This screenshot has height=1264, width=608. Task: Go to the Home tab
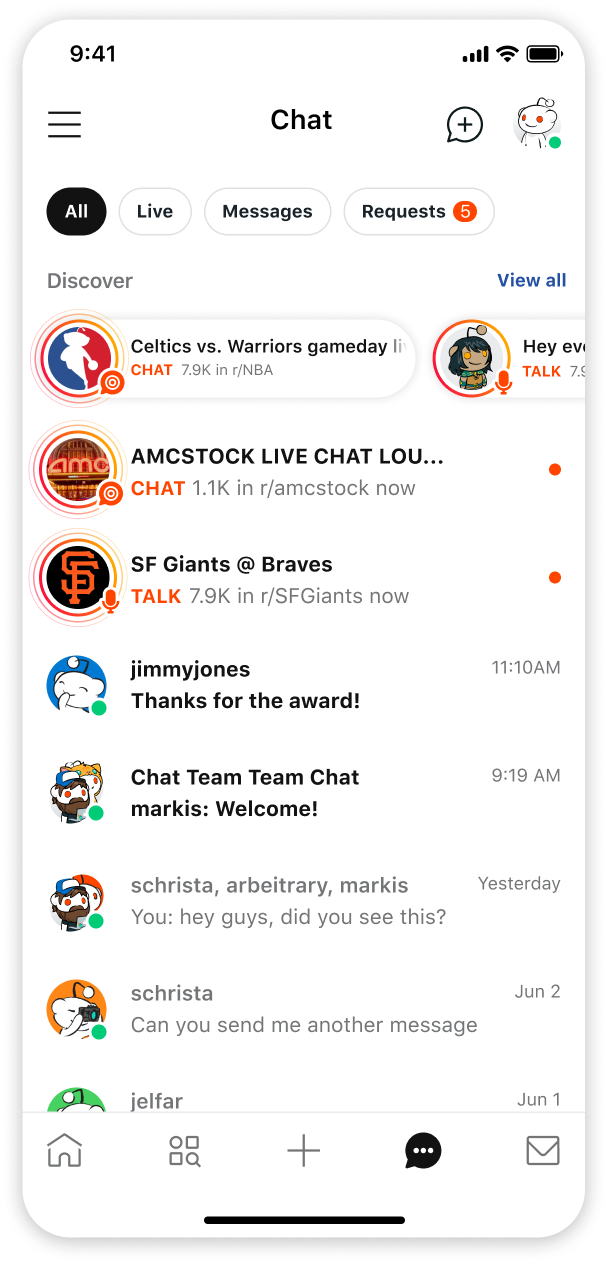65,1151
